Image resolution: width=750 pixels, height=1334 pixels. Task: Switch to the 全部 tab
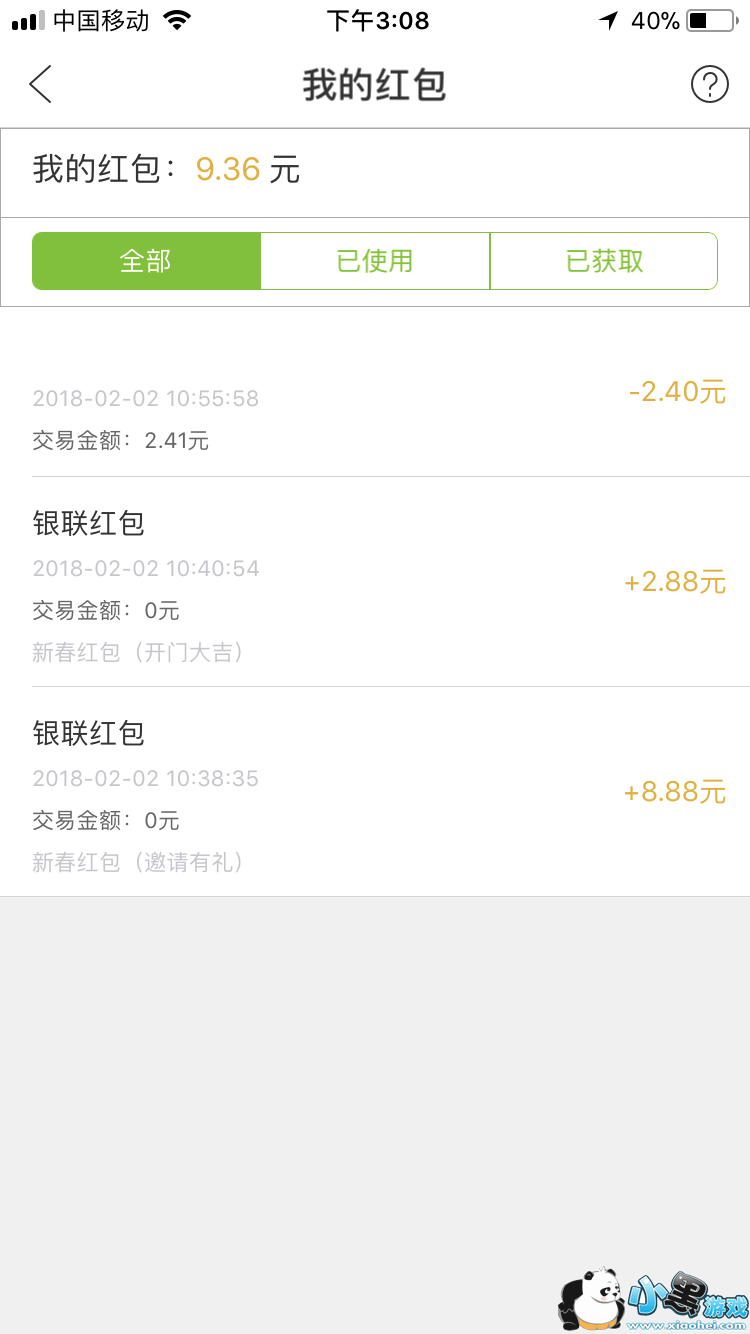(x=146, y=261)
